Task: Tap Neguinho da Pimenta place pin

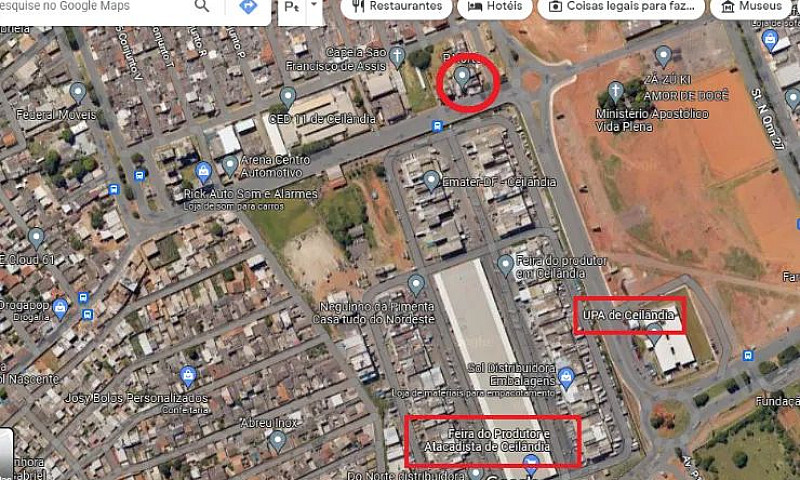Action: pyautogui.click(x=416, y=285)
